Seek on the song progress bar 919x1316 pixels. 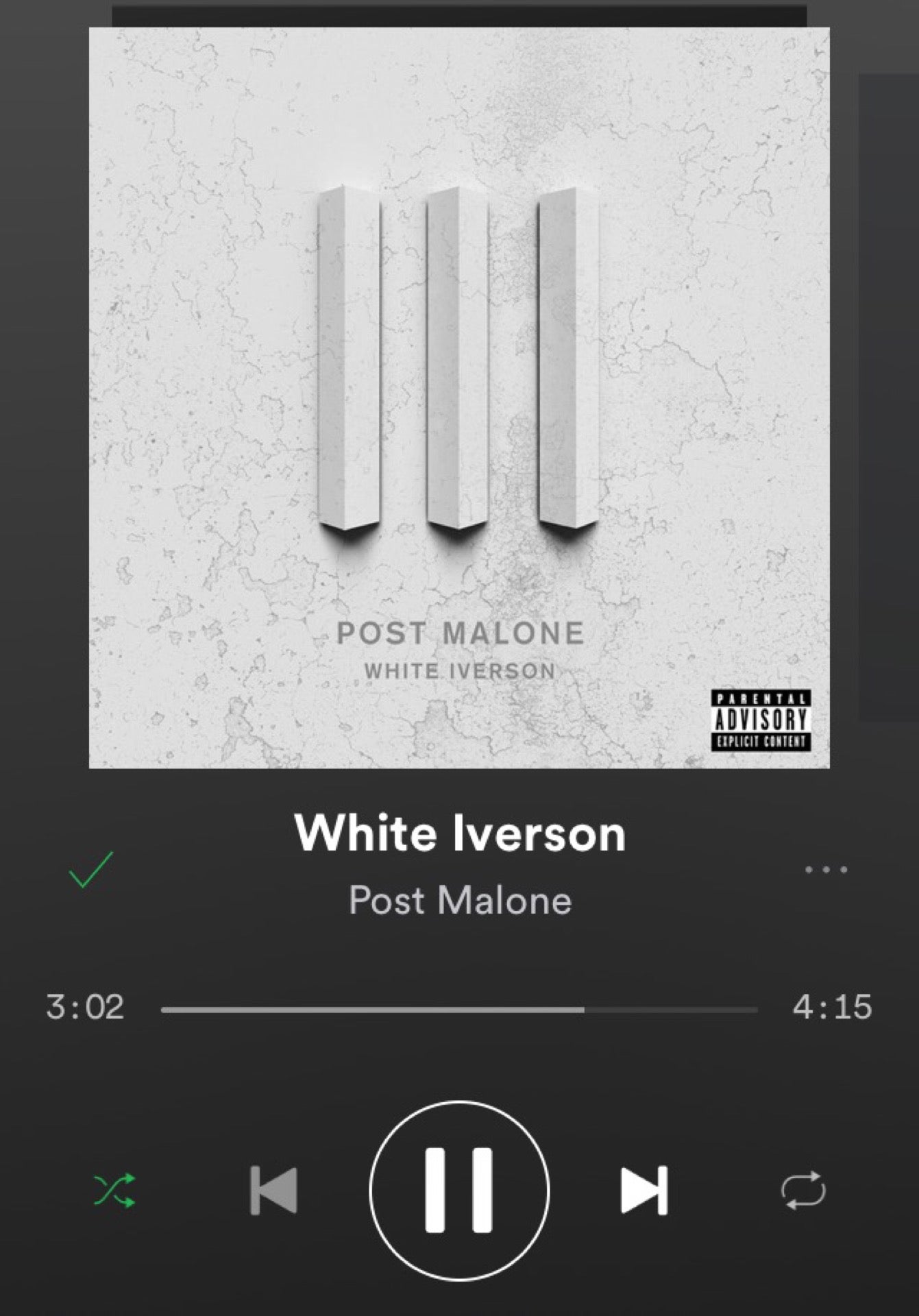(x=459, y=1010)
